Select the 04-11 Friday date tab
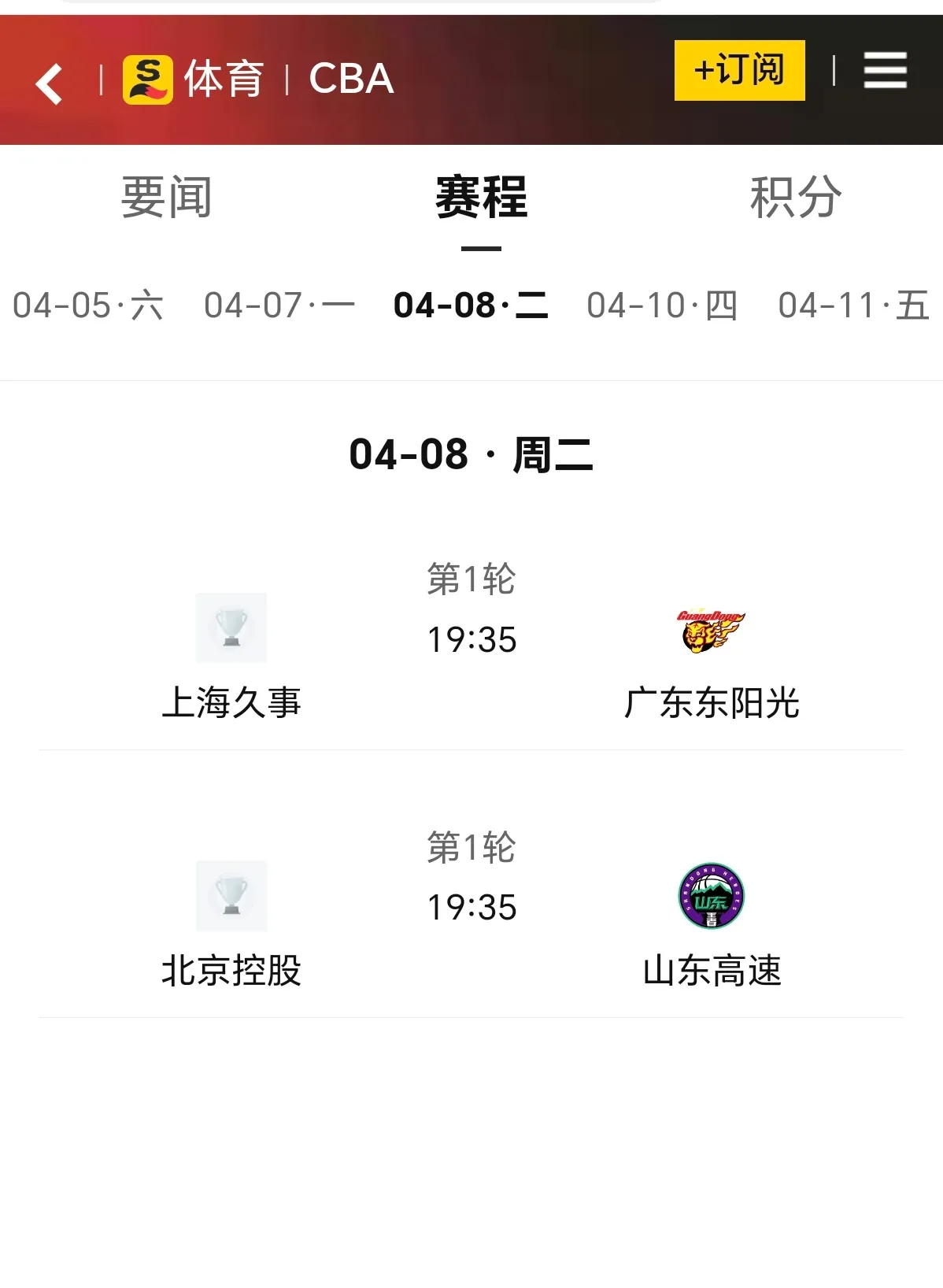Viewport: 943px width, 1288px height. coord(851,307)
